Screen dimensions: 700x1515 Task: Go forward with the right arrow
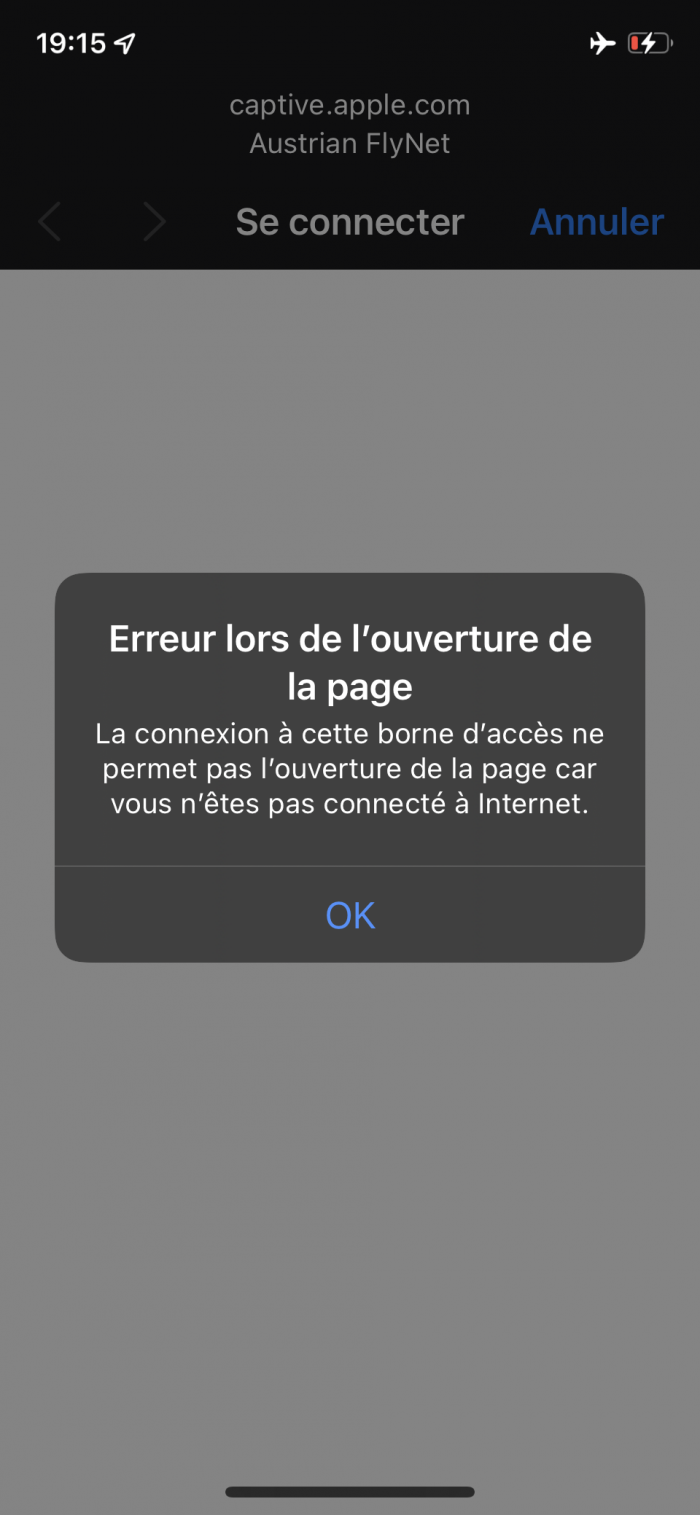click(153, 222)
